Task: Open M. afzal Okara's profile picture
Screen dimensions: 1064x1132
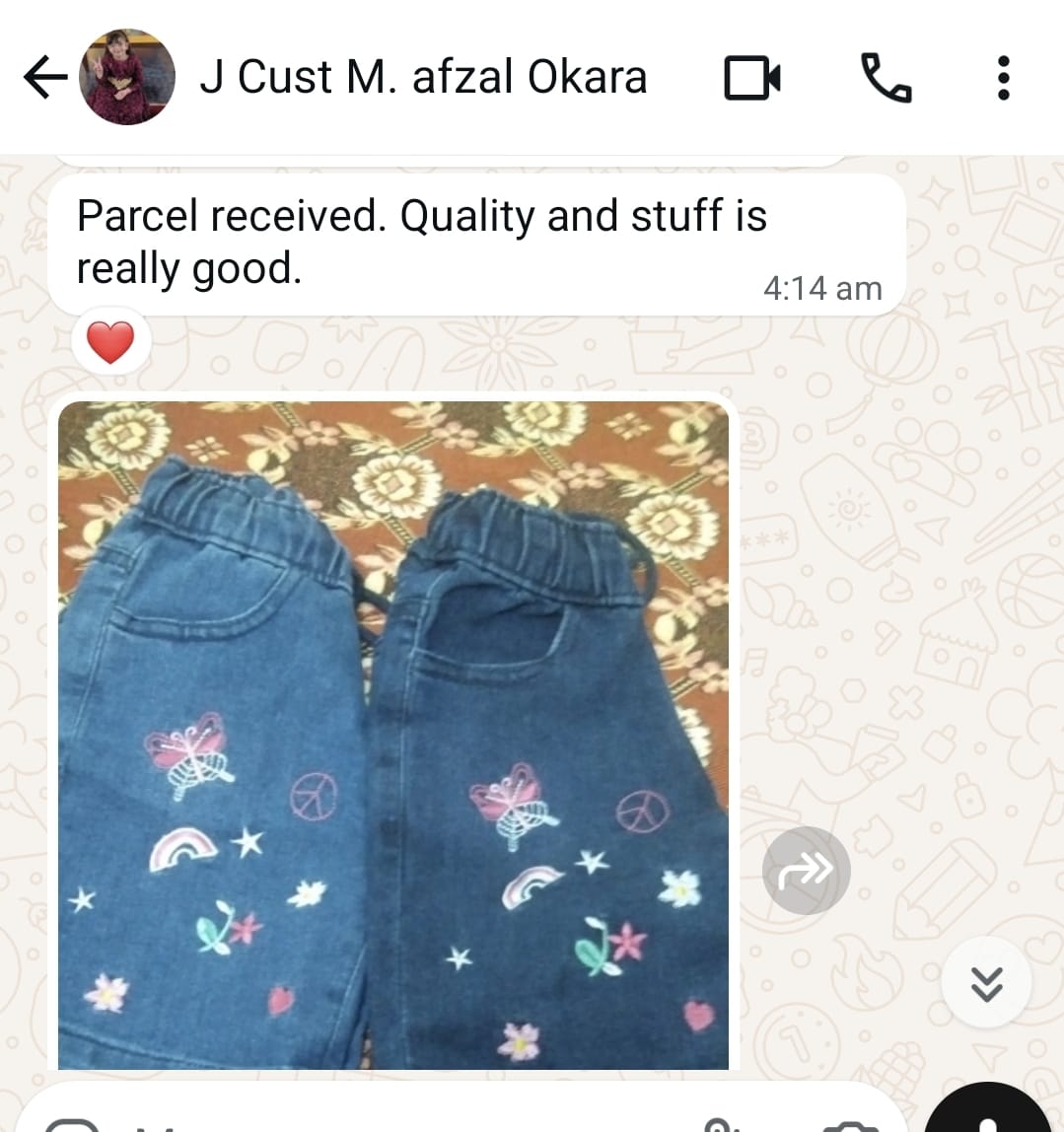Action: click(127, 77)
